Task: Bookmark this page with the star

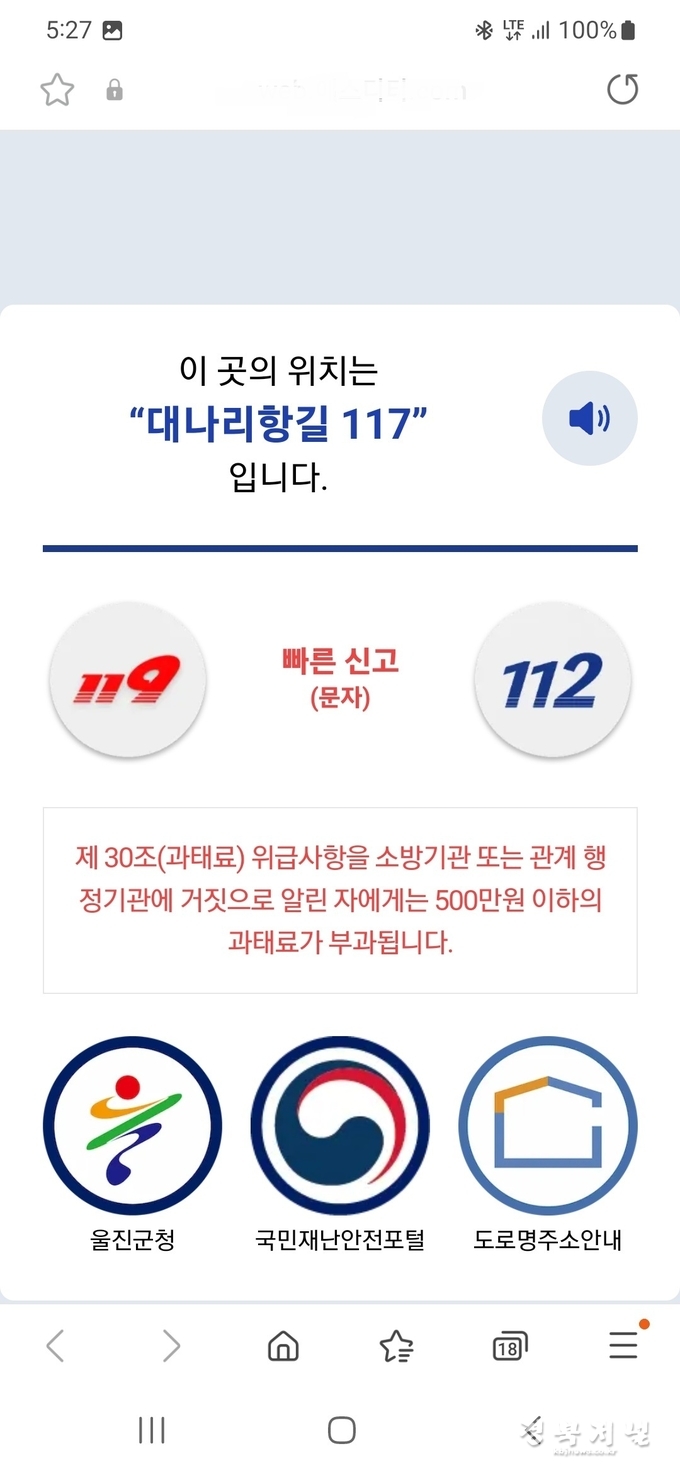Action: pyautogui.click(x=57, y=90)
